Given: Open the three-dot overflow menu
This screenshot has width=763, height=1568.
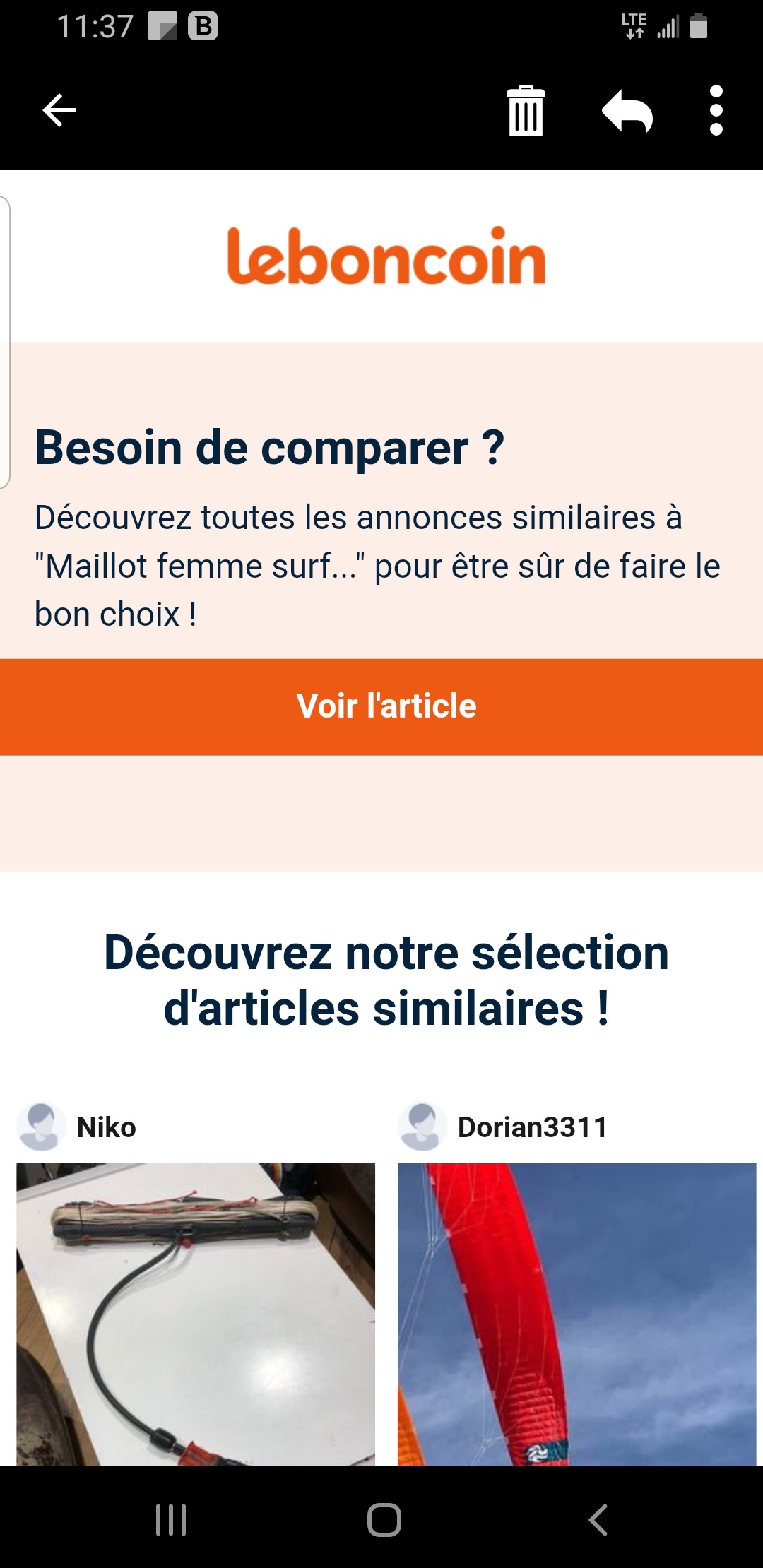Looking at the screenshot, I should click(x=716, y=111).
